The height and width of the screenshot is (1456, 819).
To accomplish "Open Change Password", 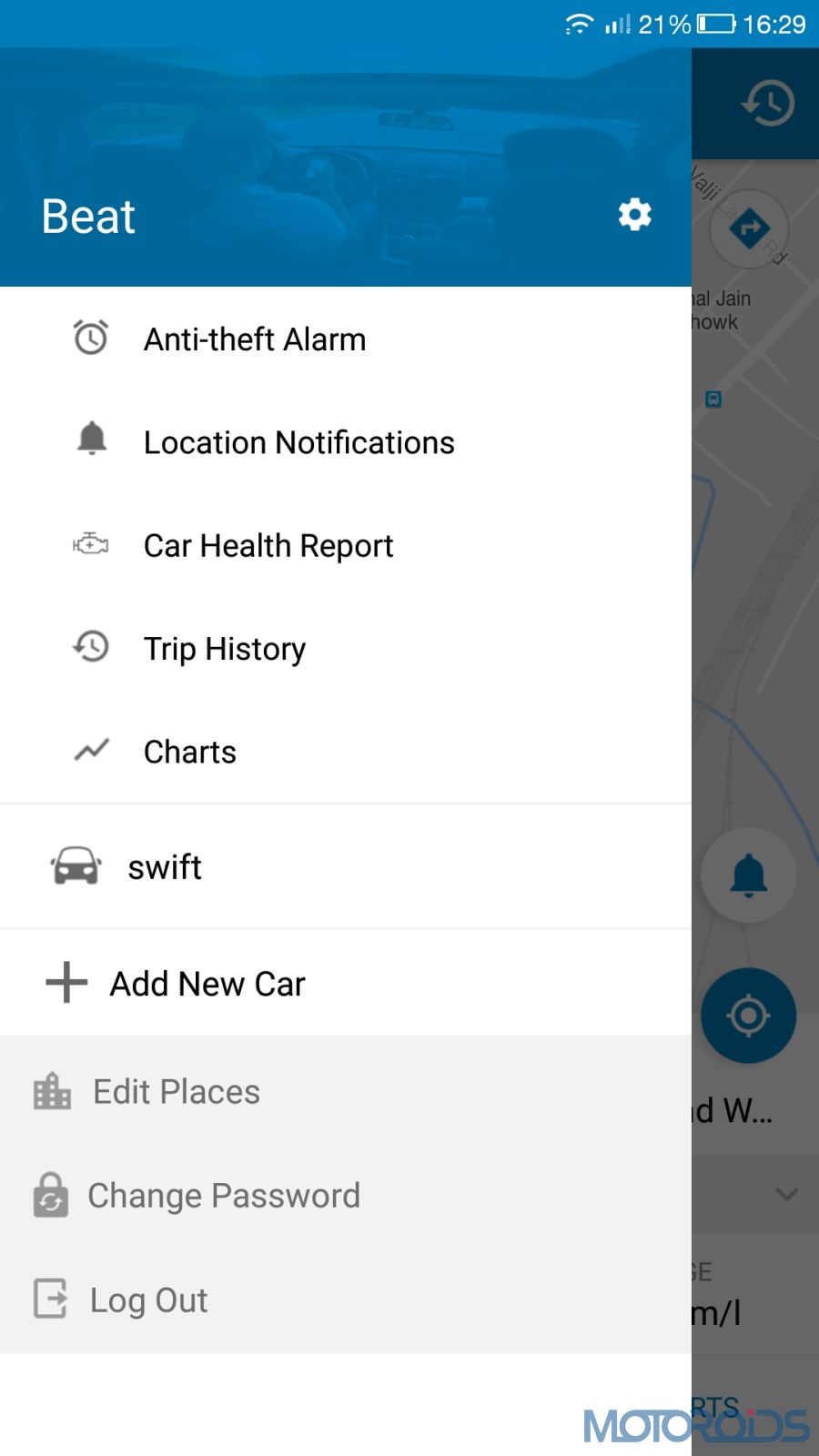I will 346,1195.
